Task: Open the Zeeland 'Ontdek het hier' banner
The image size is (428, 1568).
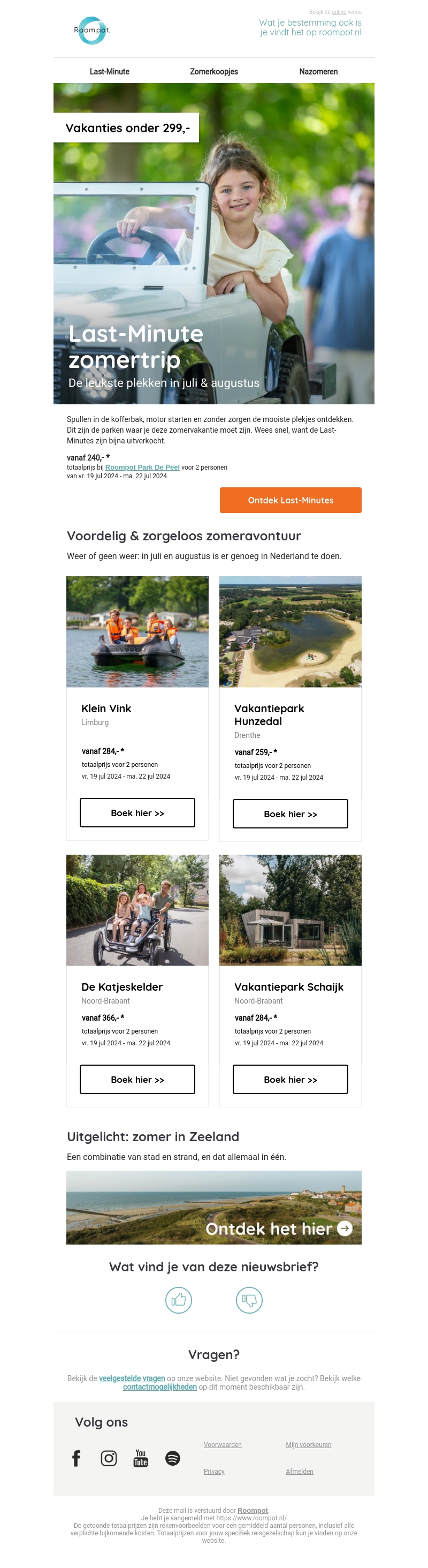Action: 214,1208
